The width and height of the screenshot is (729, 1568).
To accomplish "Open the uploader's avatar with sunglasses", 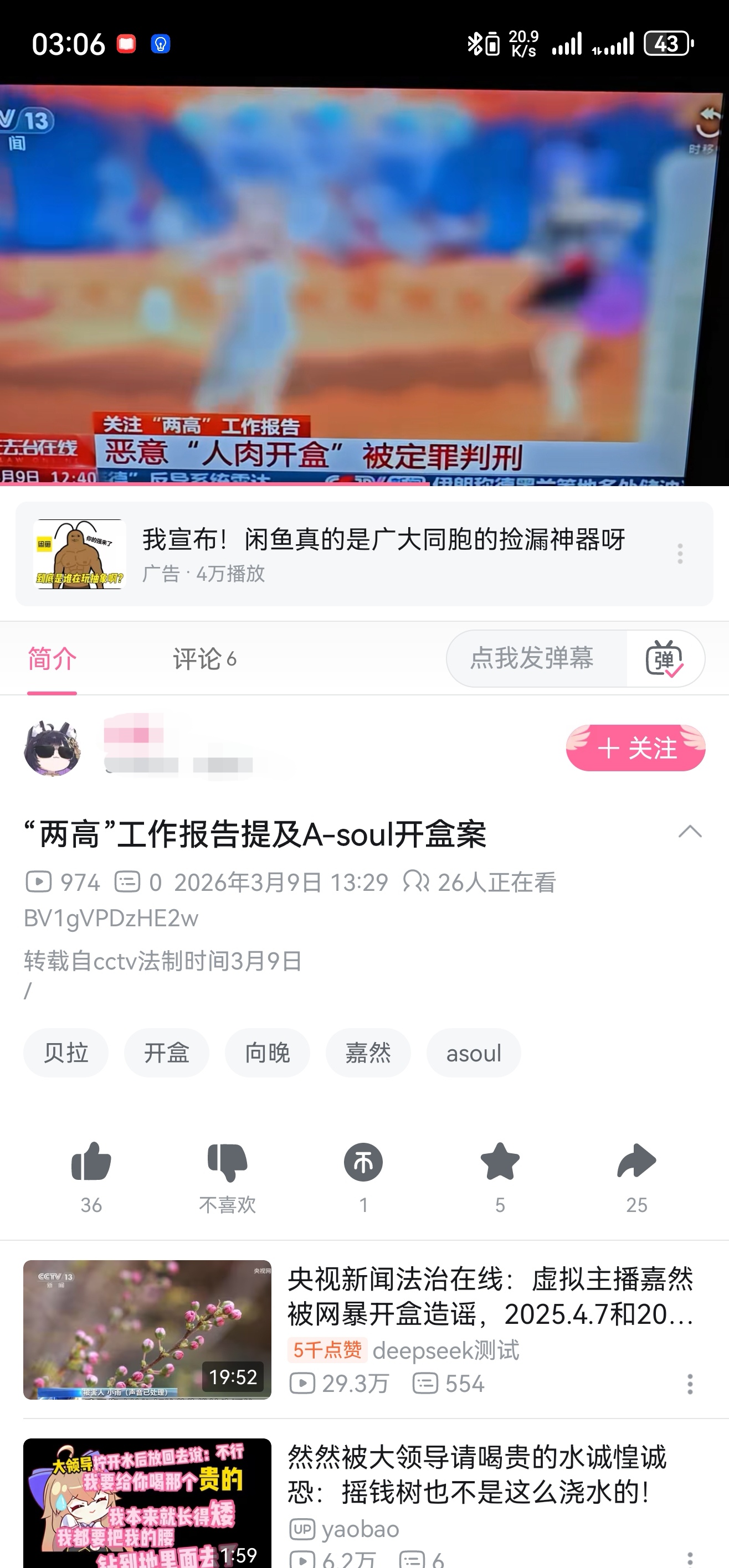I will [x=53, y=748].
